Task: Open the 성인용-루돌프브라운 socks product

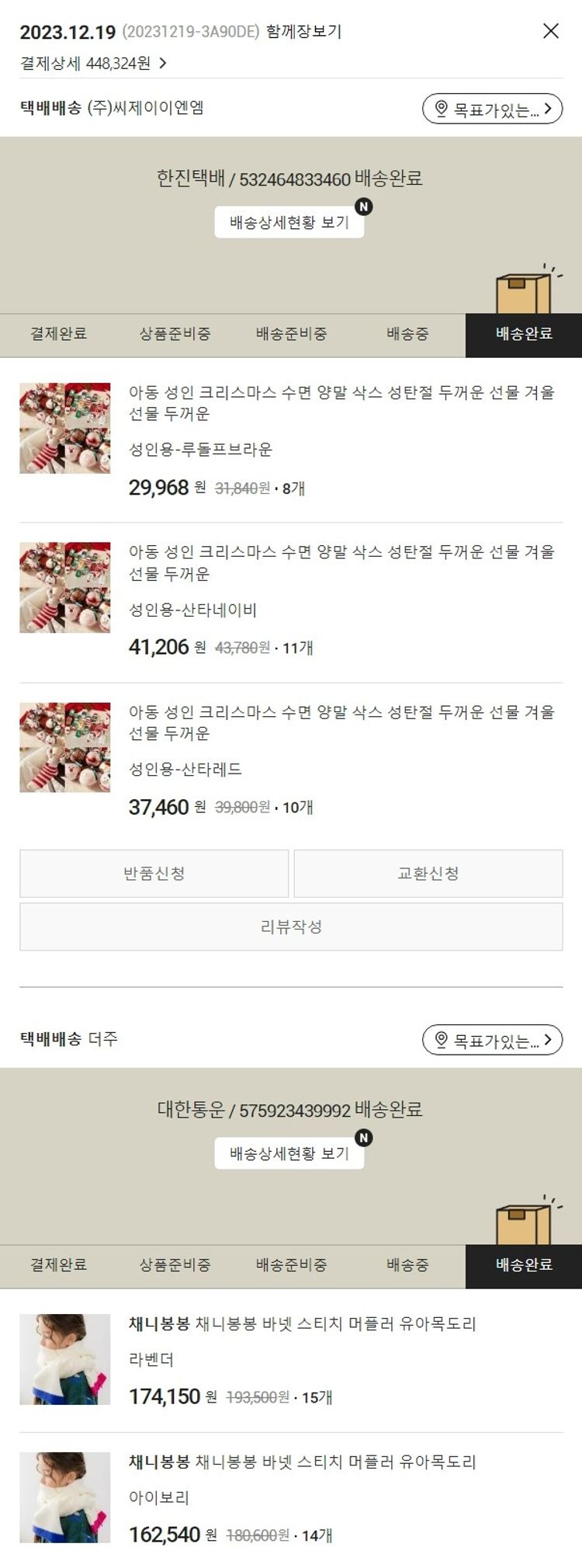Action: pyautogui.click(x=341, y=403)
